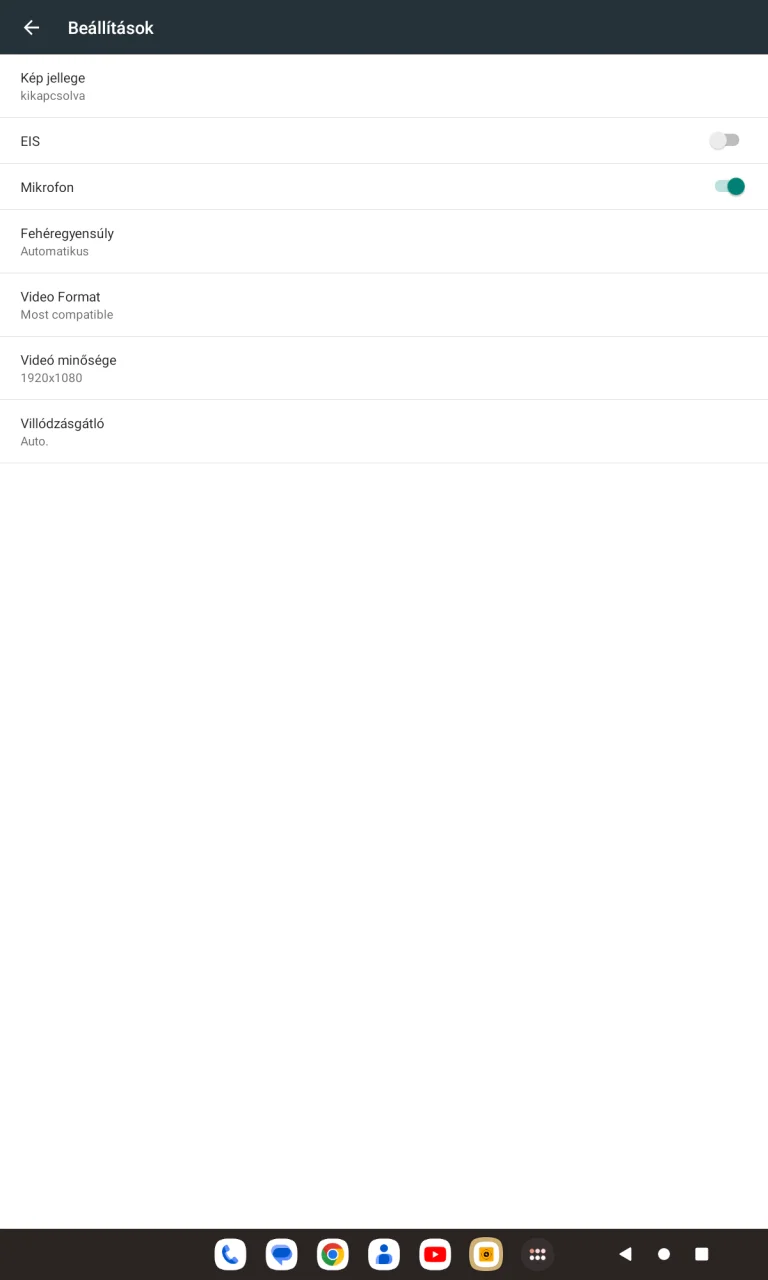Launch Chrome from the taskbar
This screenshot has height=1280, width=768.
point(333,1254)
